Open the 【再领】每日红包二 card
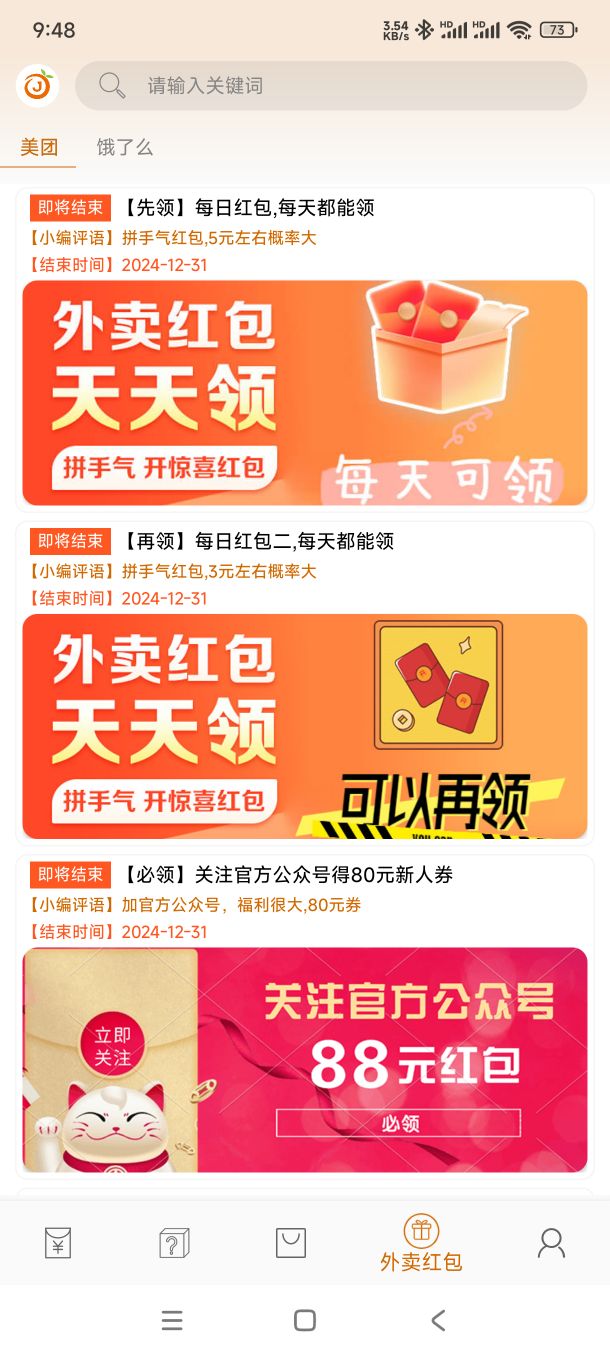The image size is (610, 1356). pos(305,682)
